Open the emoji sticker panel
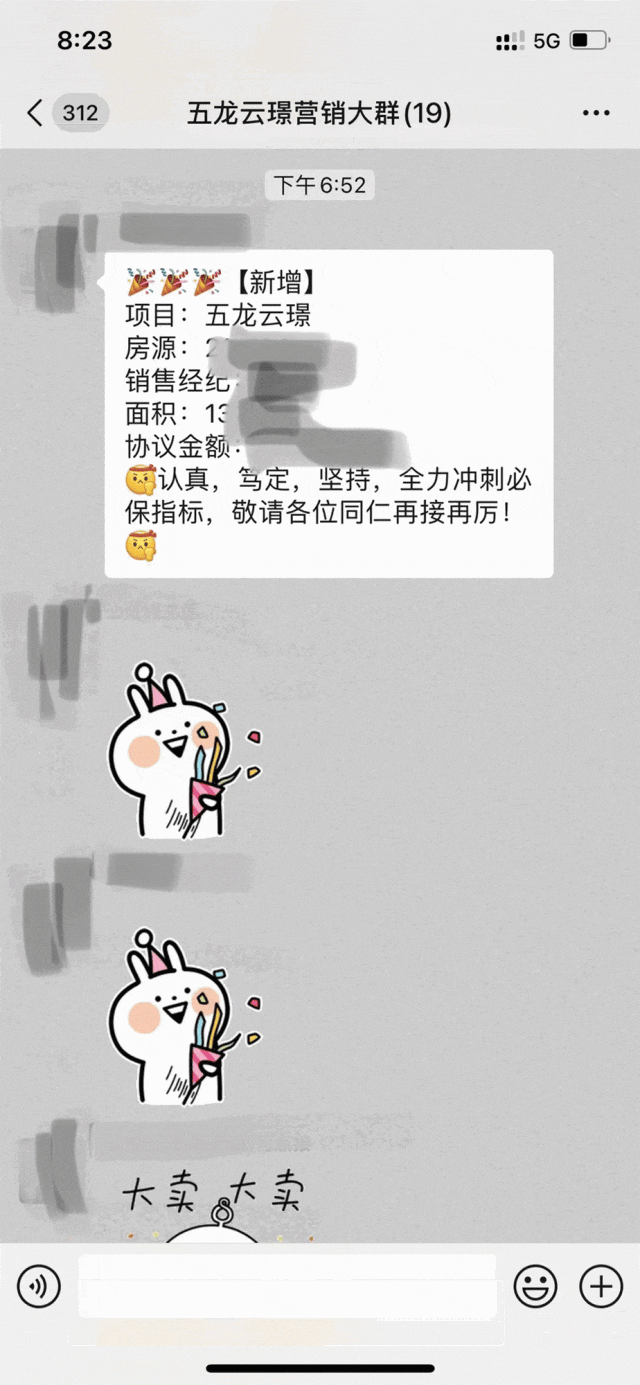The height and width of the screenshot is (1385, 640). pos(535,1286)
